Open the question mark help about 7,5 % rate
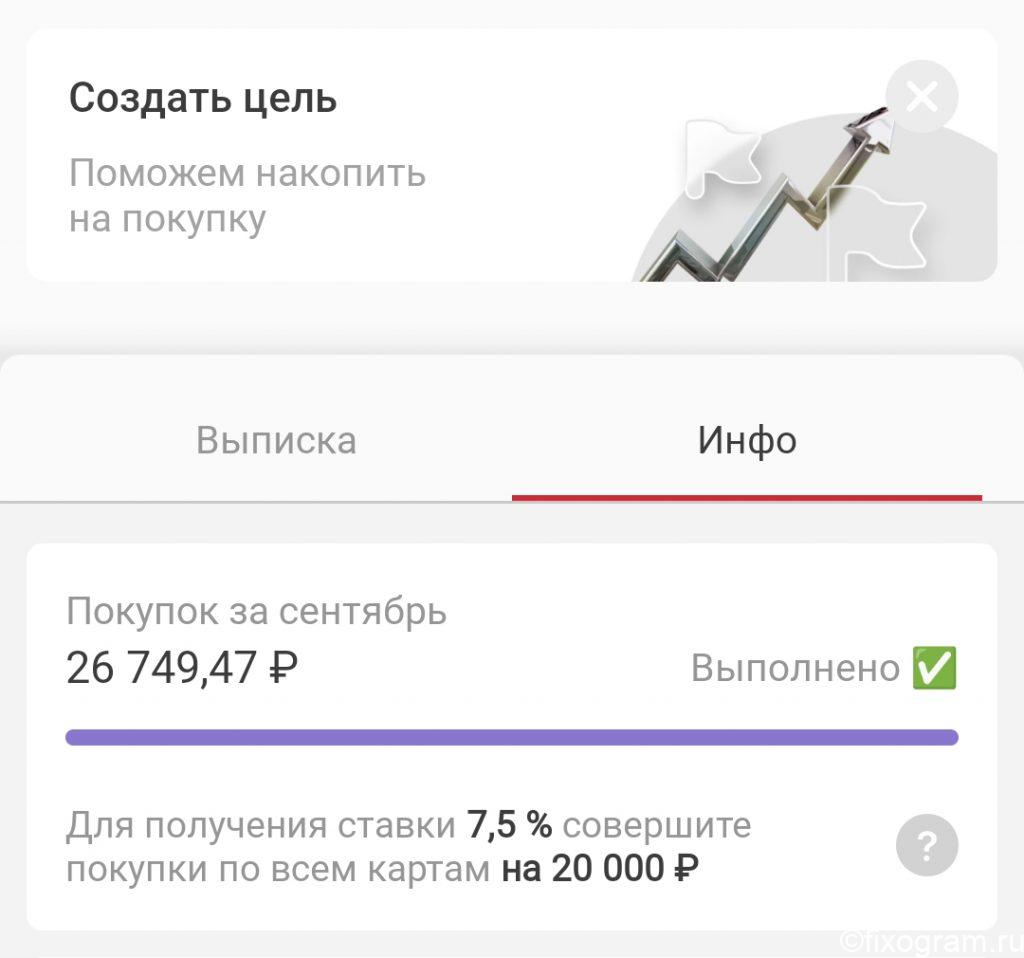Viewport: 1024px width, 958px height. pyautogui.click(x=927, y=845)
